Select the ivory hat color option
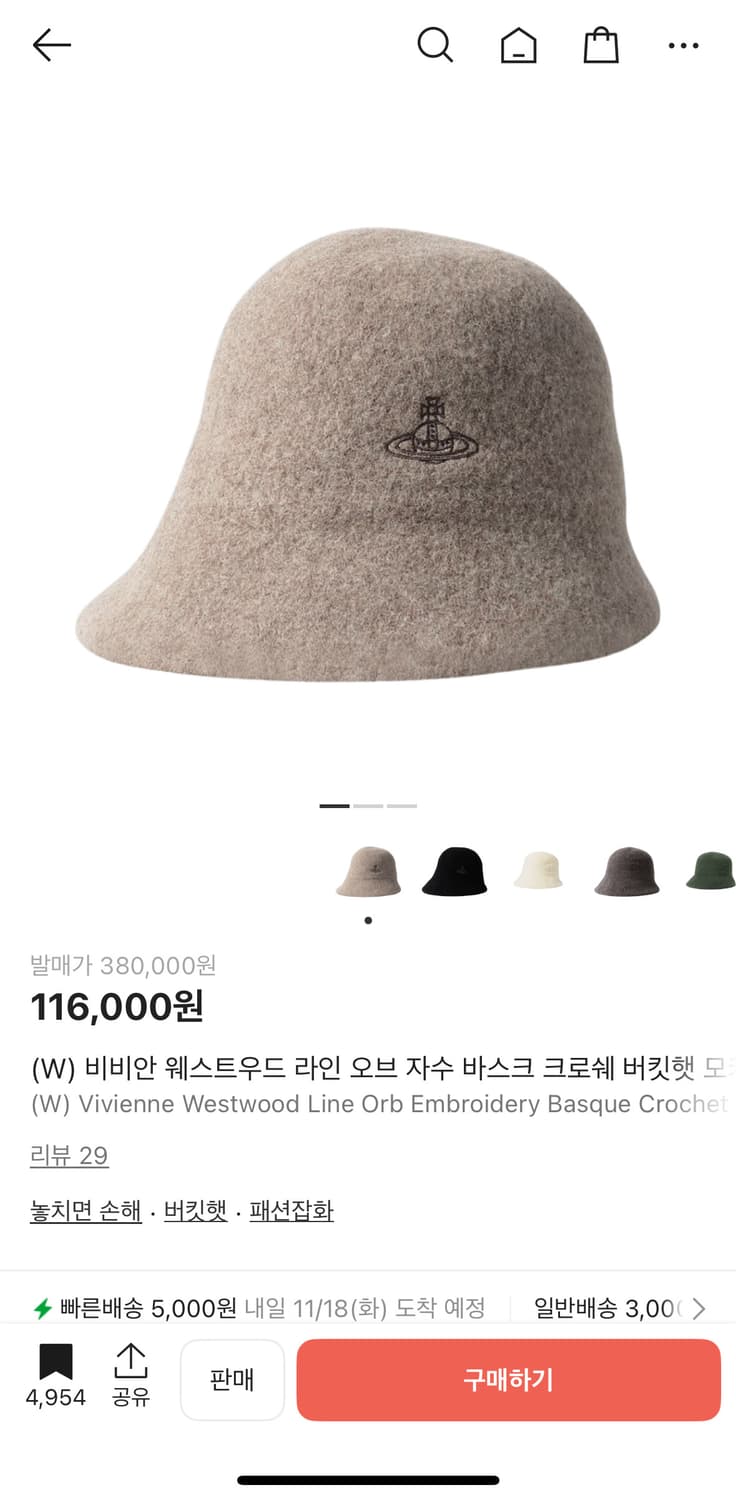This screenshot has width=736, height=1500. click(540, 870)
